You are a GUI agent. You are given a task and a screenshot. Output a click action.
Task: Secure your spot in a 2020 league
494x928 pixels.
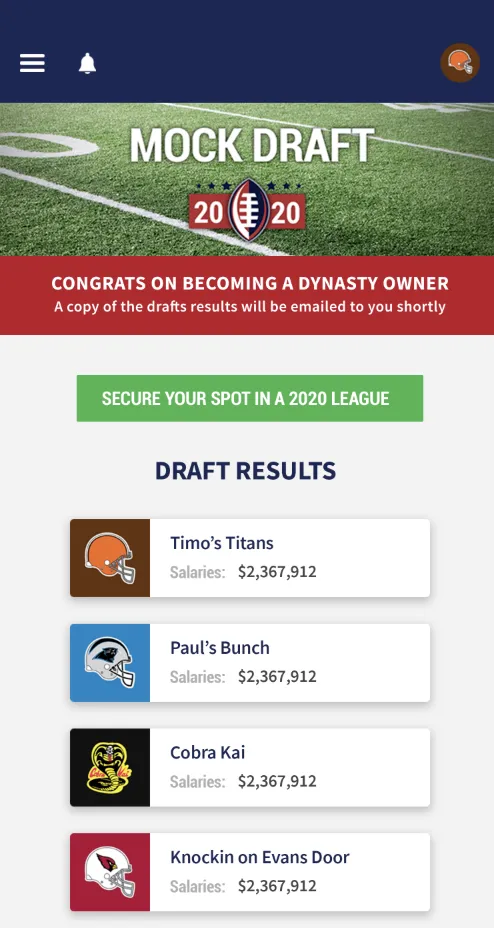250,398
